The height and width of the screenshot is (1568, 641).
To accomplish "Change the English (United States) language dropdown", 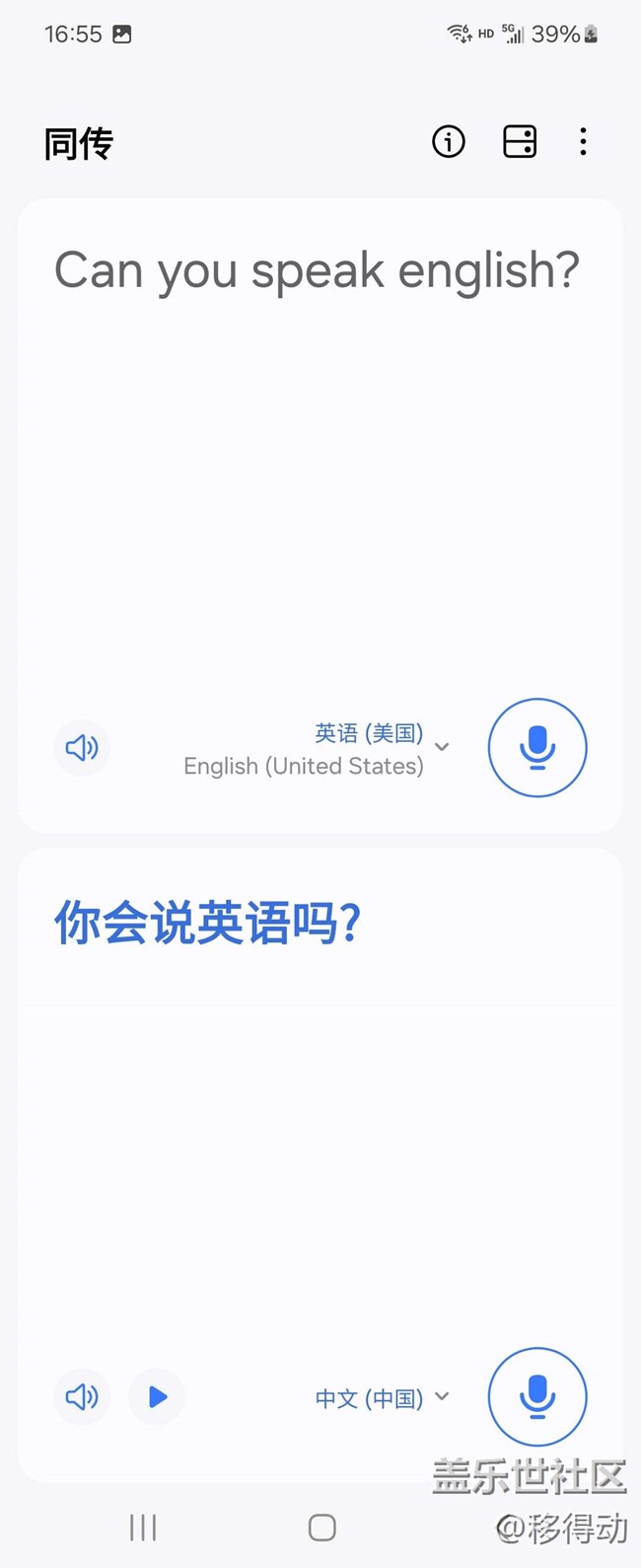I will click(316, 749).
